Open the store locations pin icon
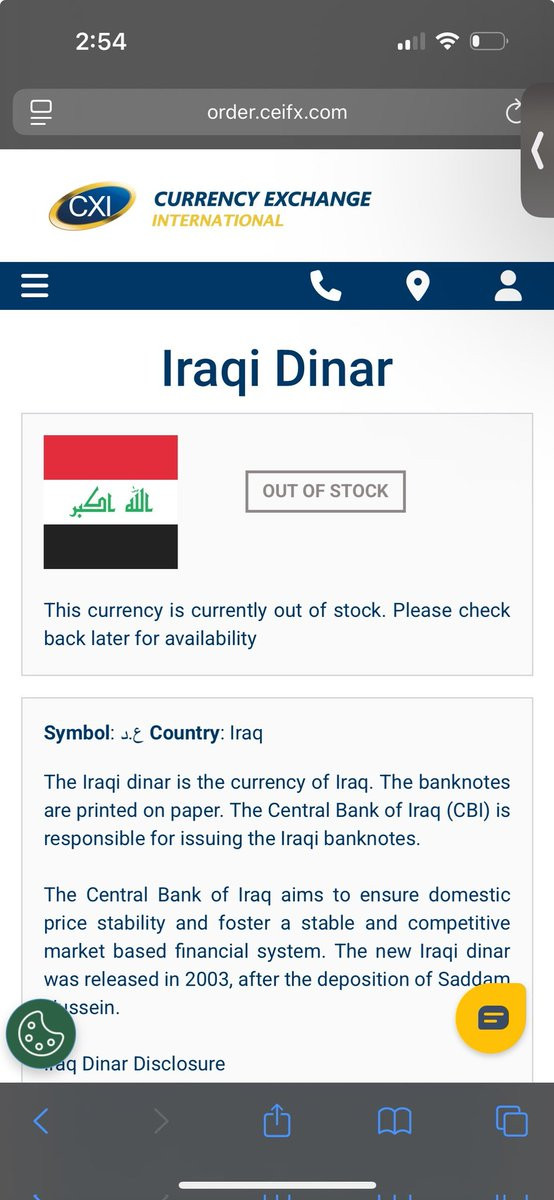The height and width of the screenshot is (1200, 554). coord(417,286)
